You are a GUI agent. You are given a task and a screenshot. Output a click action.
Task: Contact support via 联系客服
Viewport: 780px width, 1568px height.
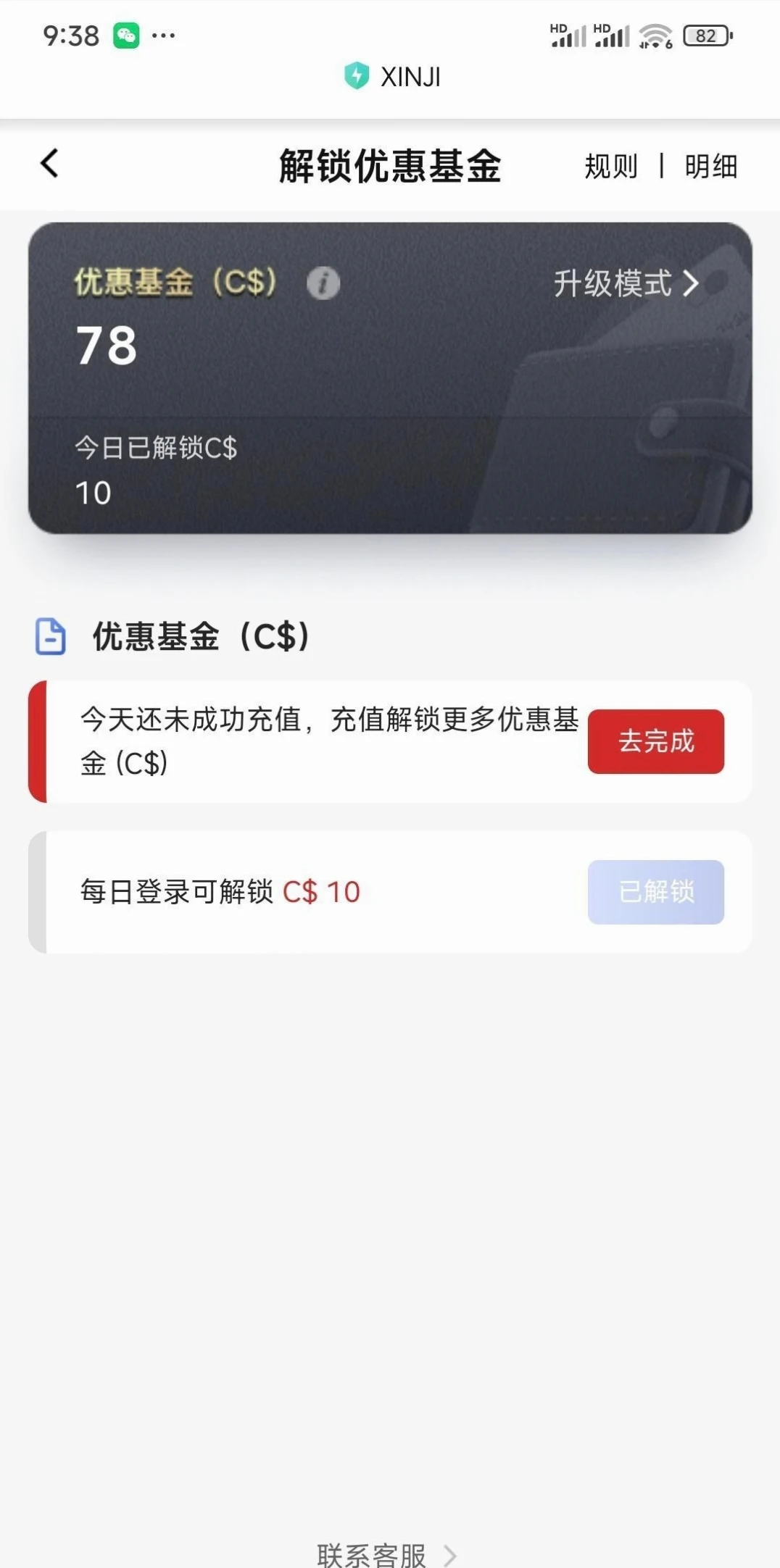click(386, 1554)
